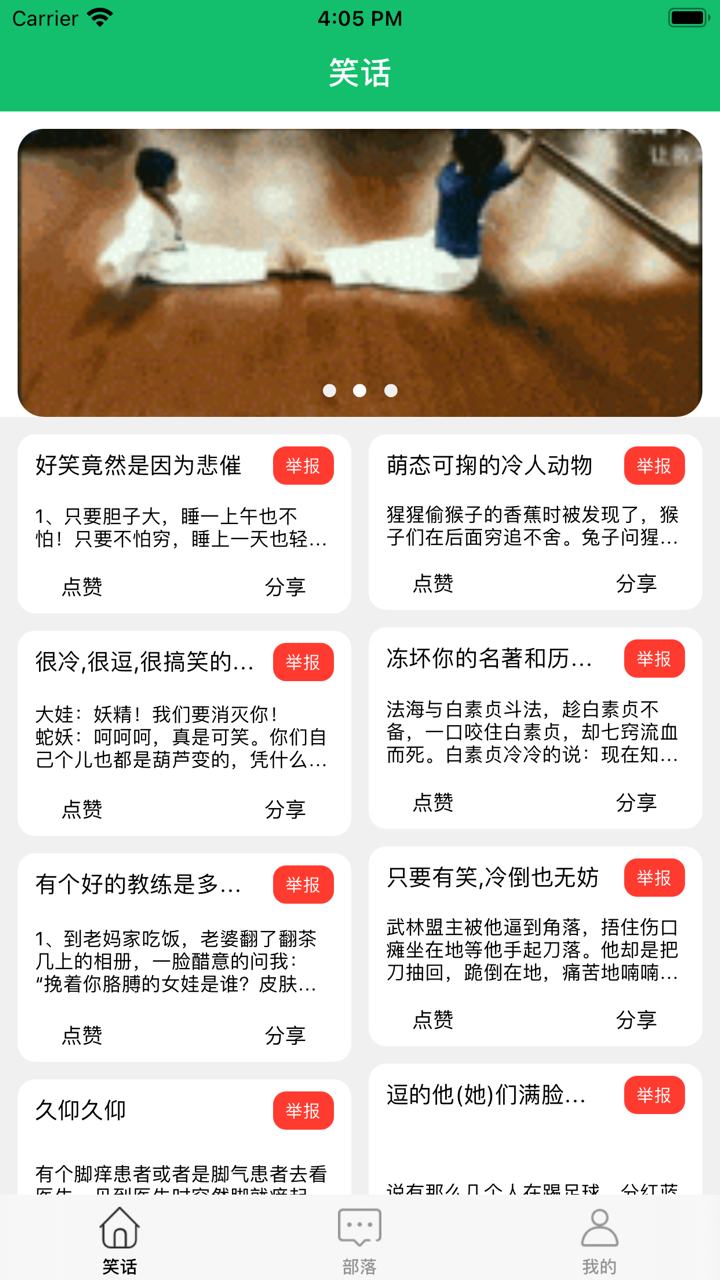Screen dimensions: 720x1280
Task: Report the 好笑竟然是因为悲催 joke
Action: coord(303,465)
